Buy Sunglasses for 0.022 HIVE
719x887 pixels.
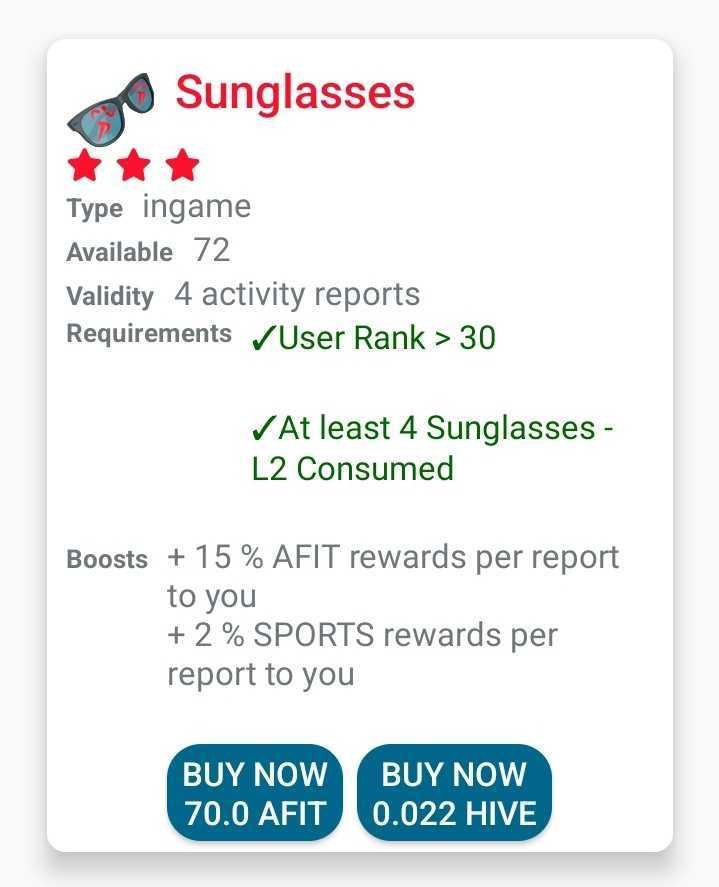(x=454, y=793)
